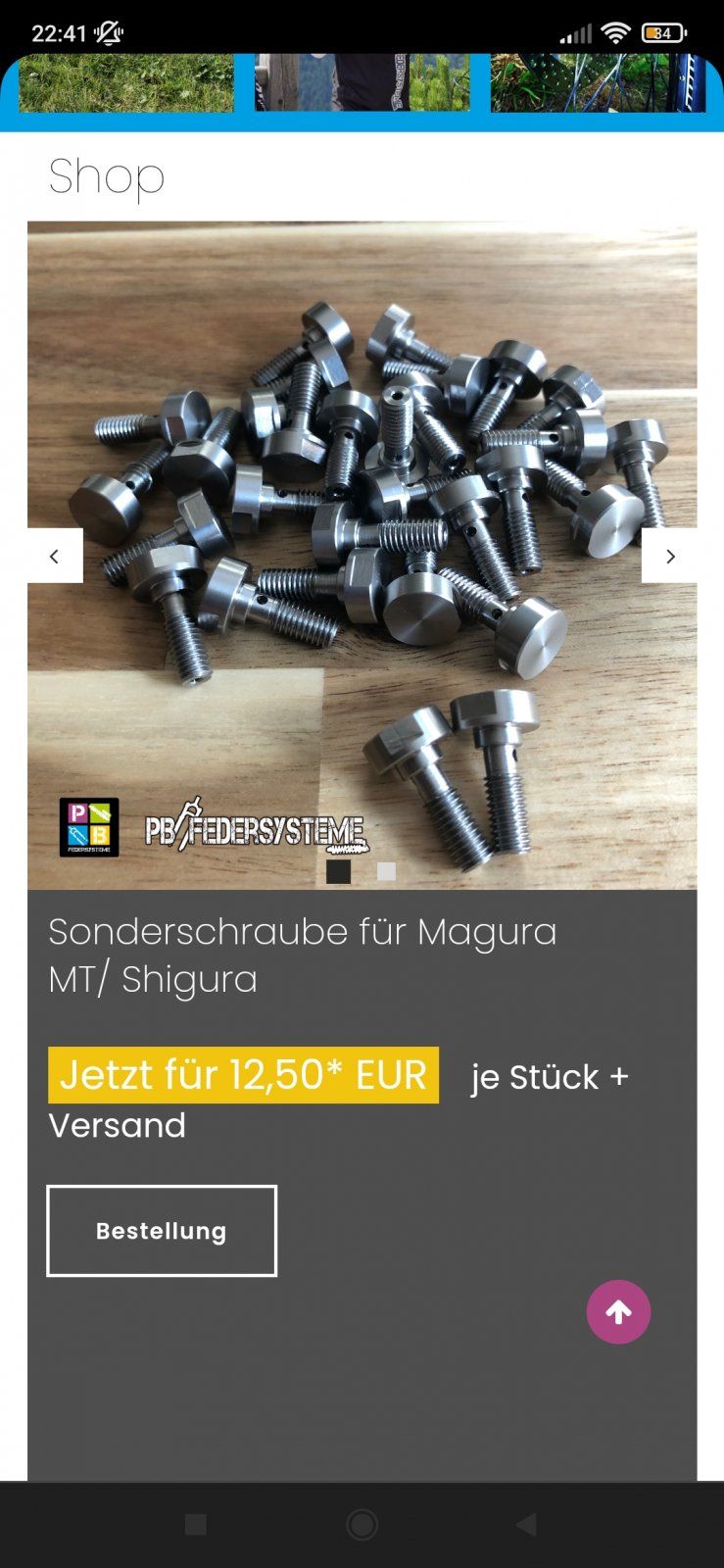The image size is (724, 1568).
Task: Open the Sonderschraube product photo
Action: click(x=362, y=490)
